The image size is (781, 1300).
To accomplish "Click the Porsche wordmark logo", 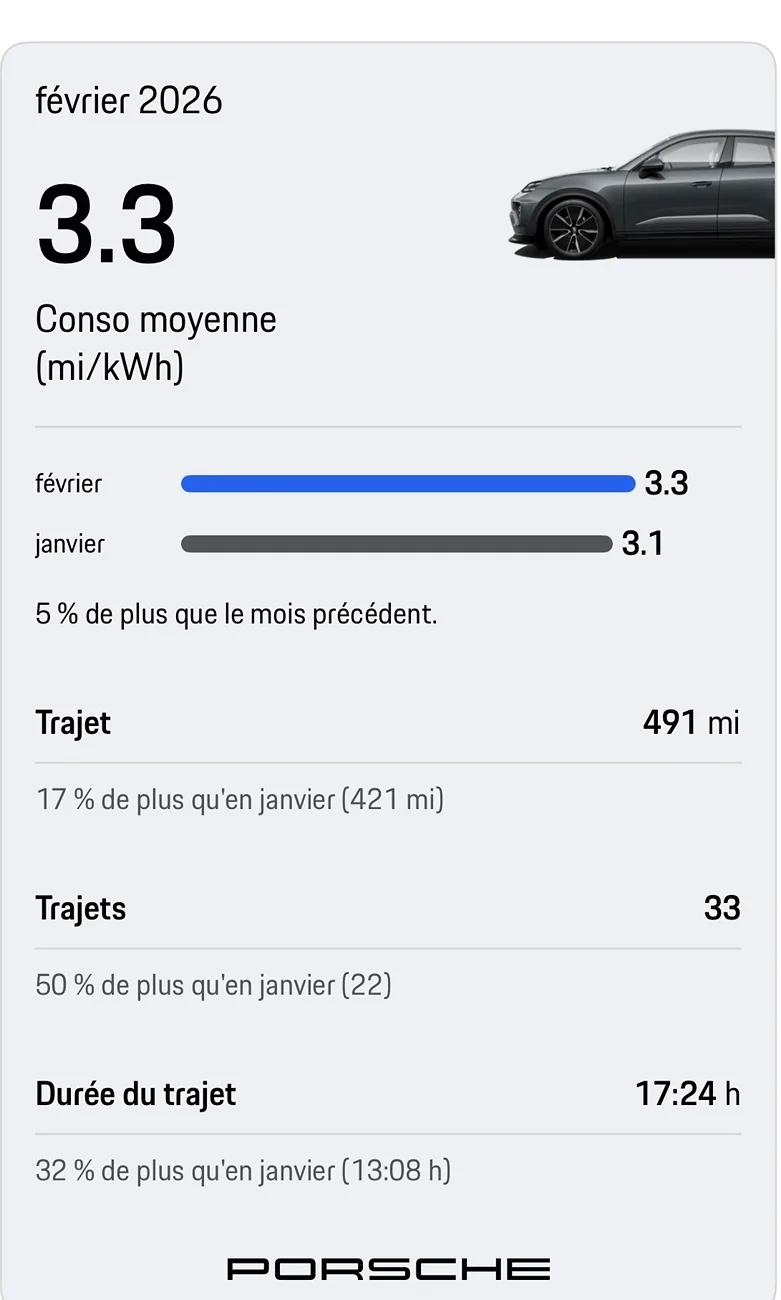I will pos(388,1268).
